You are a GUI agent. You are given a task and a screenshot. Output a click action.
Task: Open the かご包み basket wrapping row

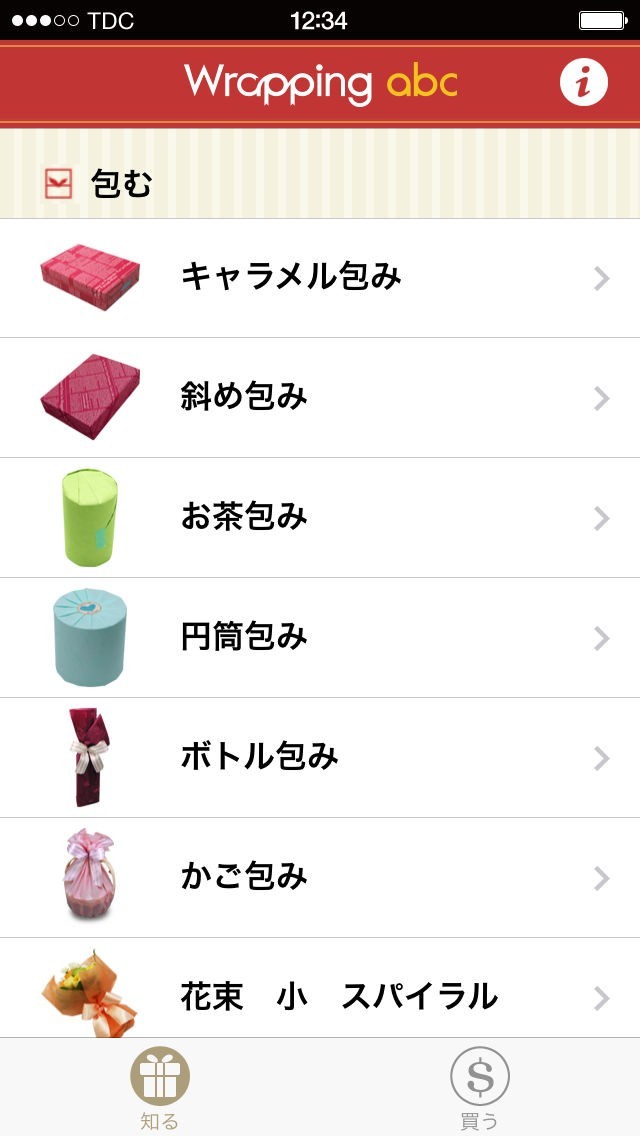point(320,877)
